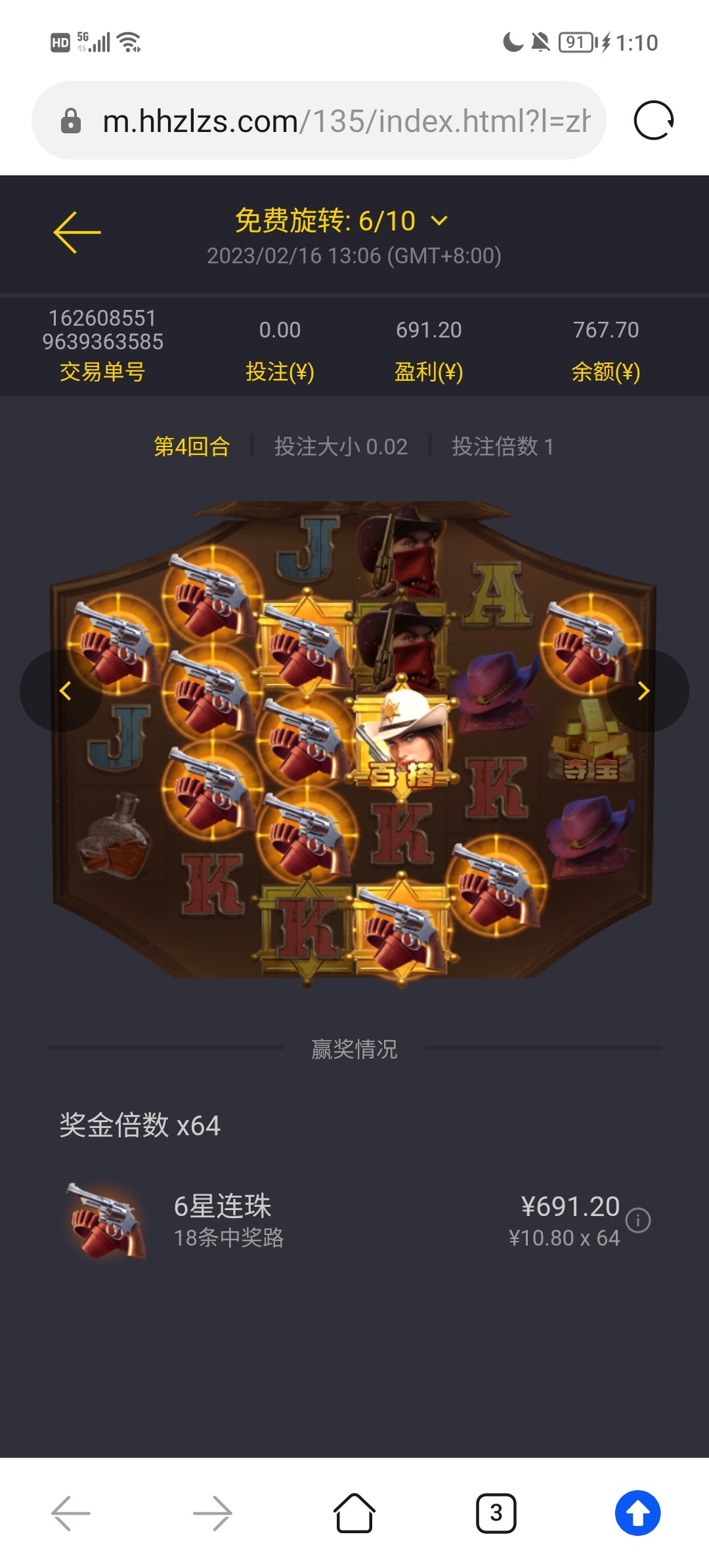The width and height of the screenshot is (709, 1568).
Task: Navigate forward in browser toolbar
Action: point(213,1513)
